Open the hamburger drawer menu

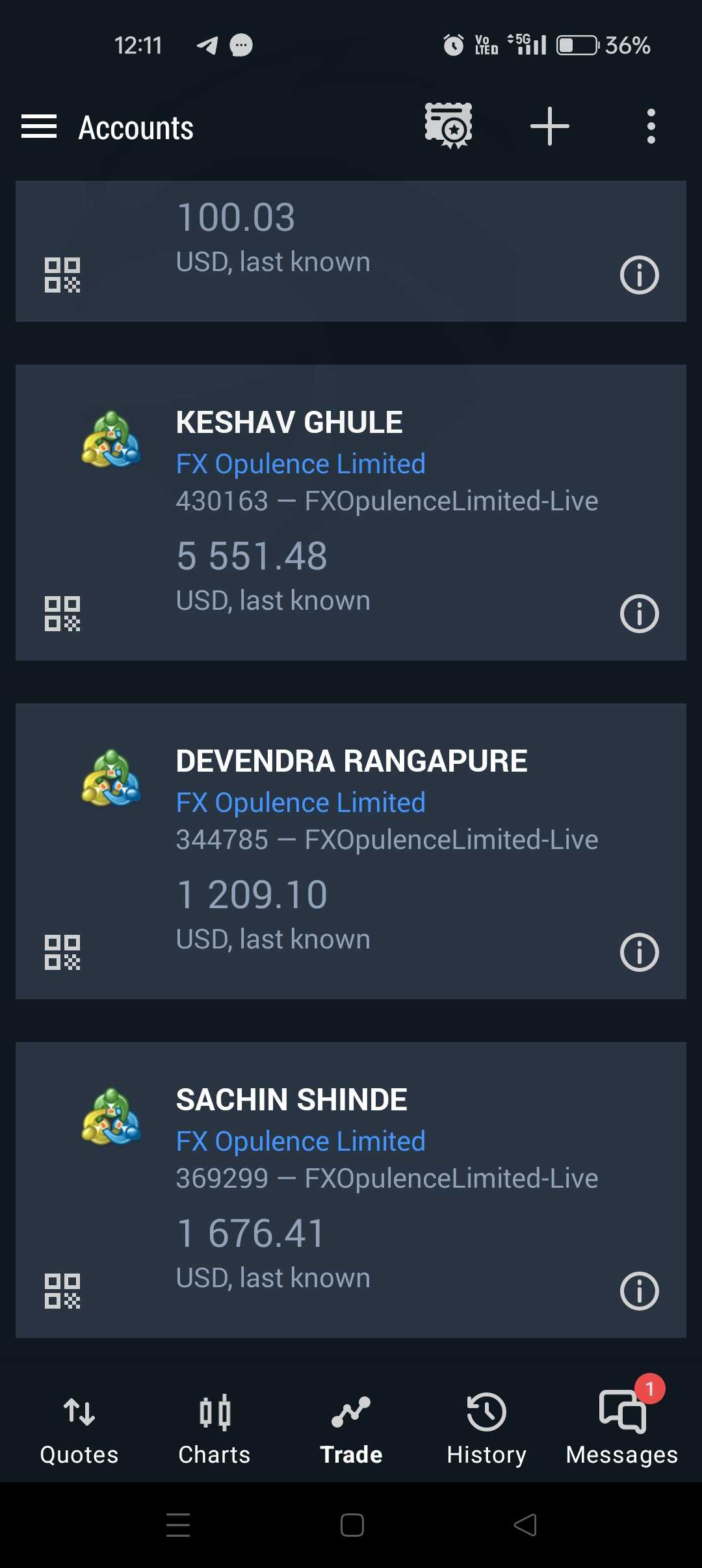[39, 126]
